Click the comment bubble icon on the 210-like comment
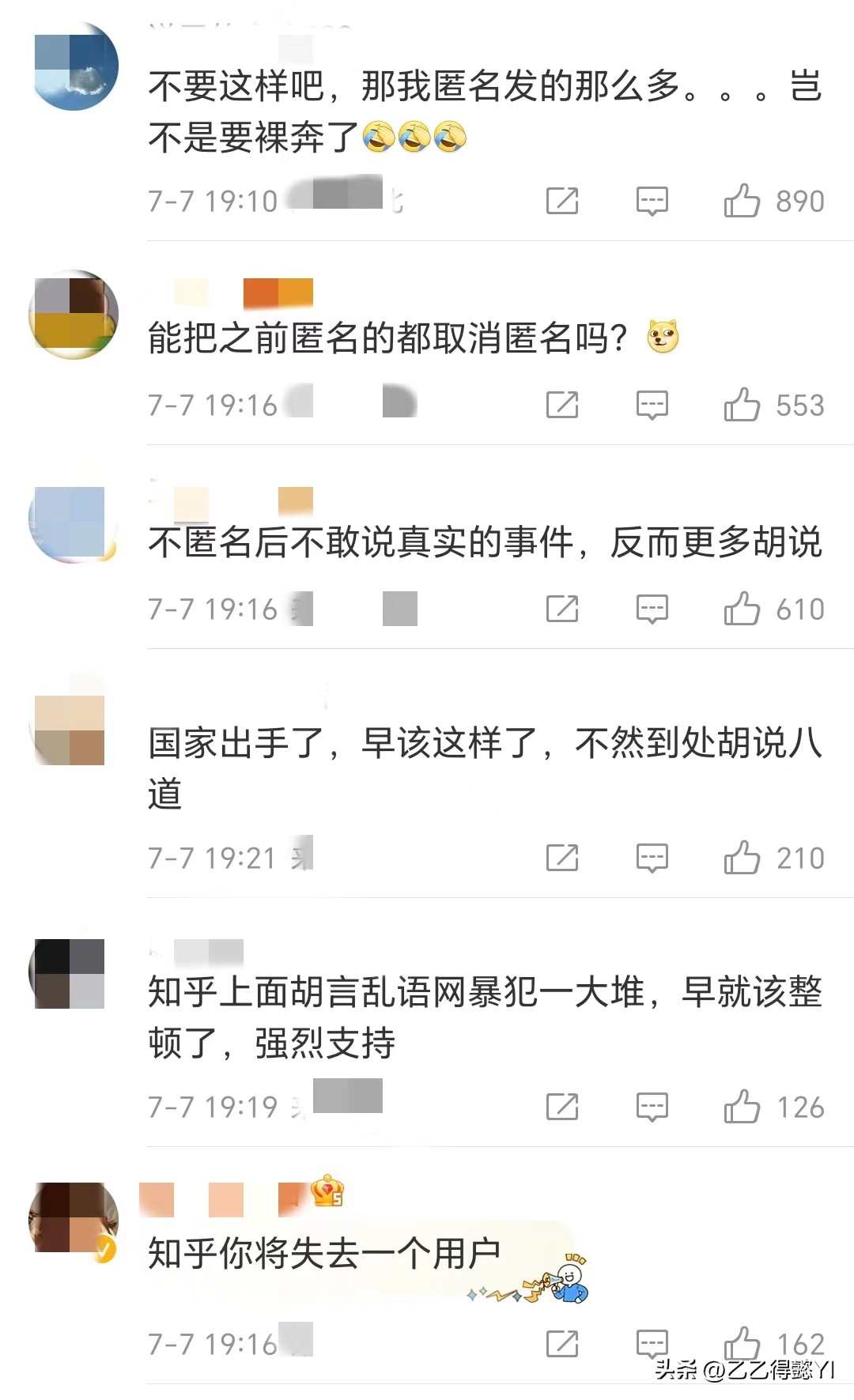854x1400 pixels. 652,857
